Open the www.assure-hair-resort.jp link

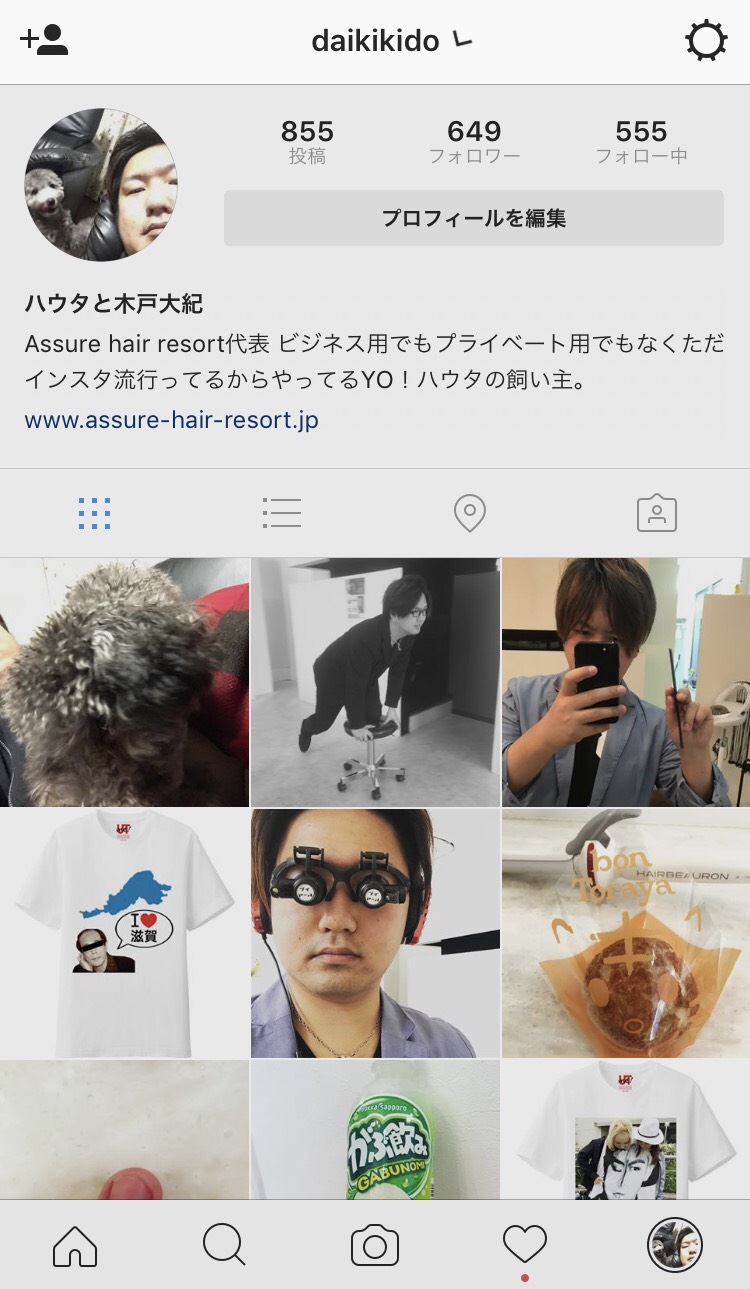click(x=171, y=420)
